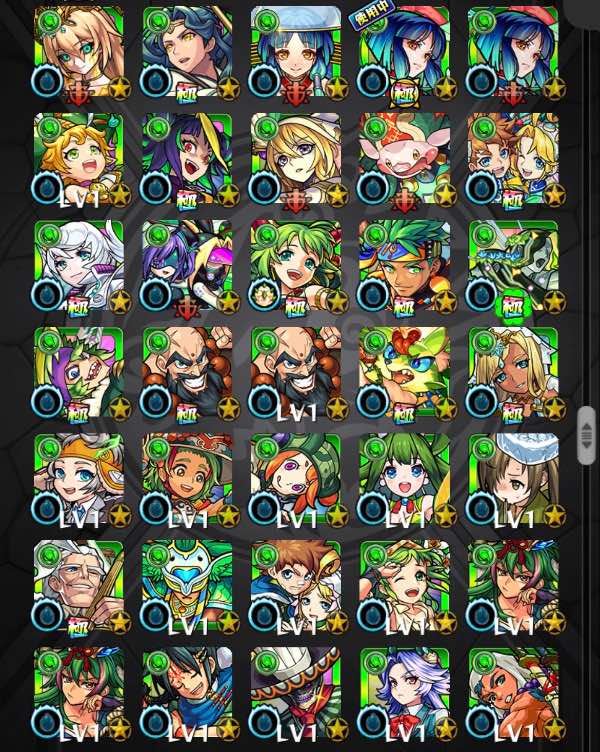The height and width of the screenshot is (752, 600).
Task: Open the pink cow character tile
Action: [404, 158]
